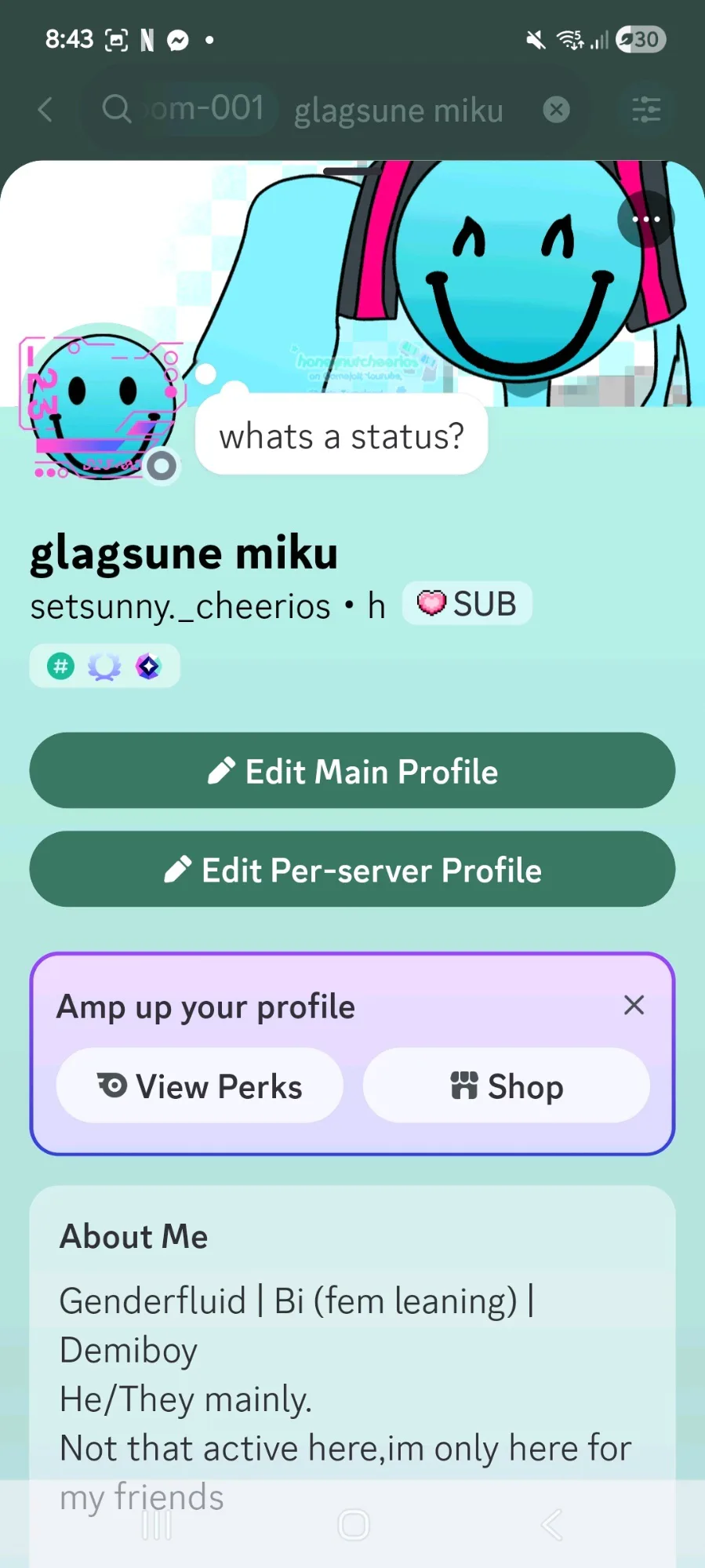Open search filter options
Viewport: 705px width, 1568px height.
[646, 110]
